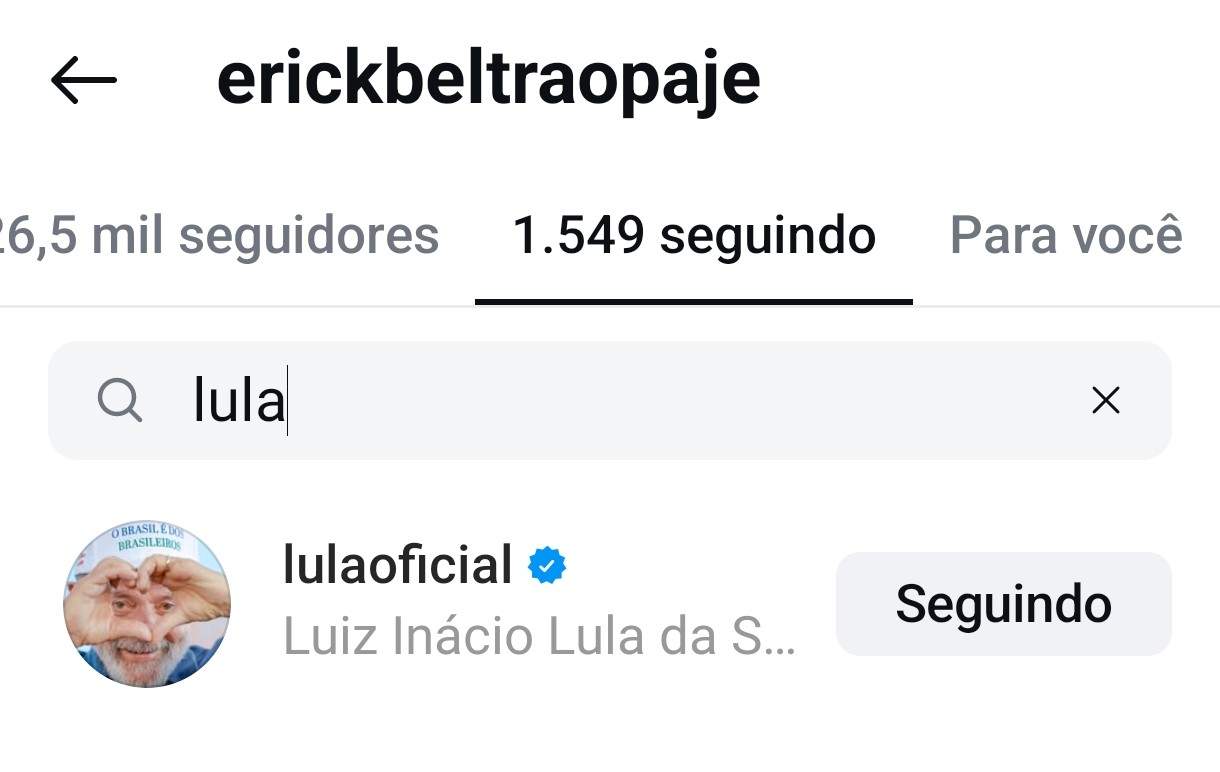Clear the search text with X
Image resolution: width=1220 pixels, height=772 pixels.
click(x=1105, y=401)
